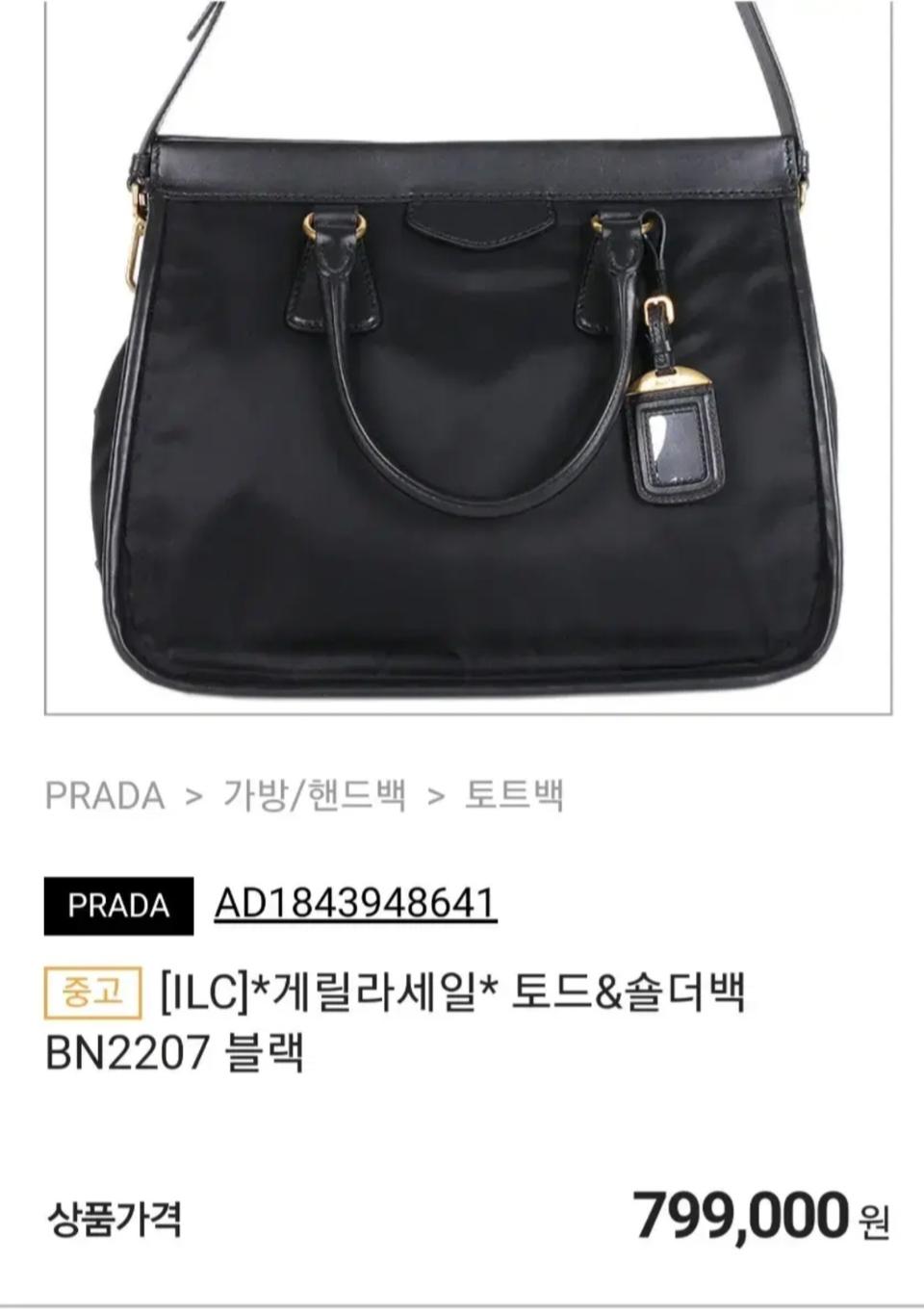The height and width of the screenshot is (1314, 924).
Task: Click the top-left corner of the bag photo
Action: click(x=67, y=19)
